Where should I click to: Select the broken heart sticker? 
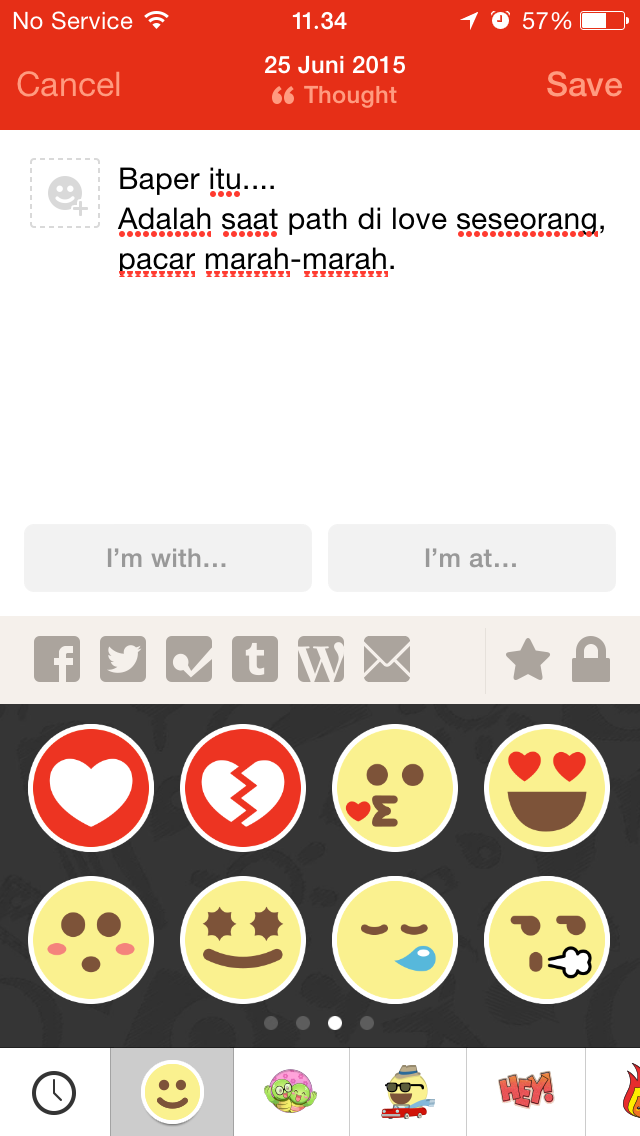[243, 787]
